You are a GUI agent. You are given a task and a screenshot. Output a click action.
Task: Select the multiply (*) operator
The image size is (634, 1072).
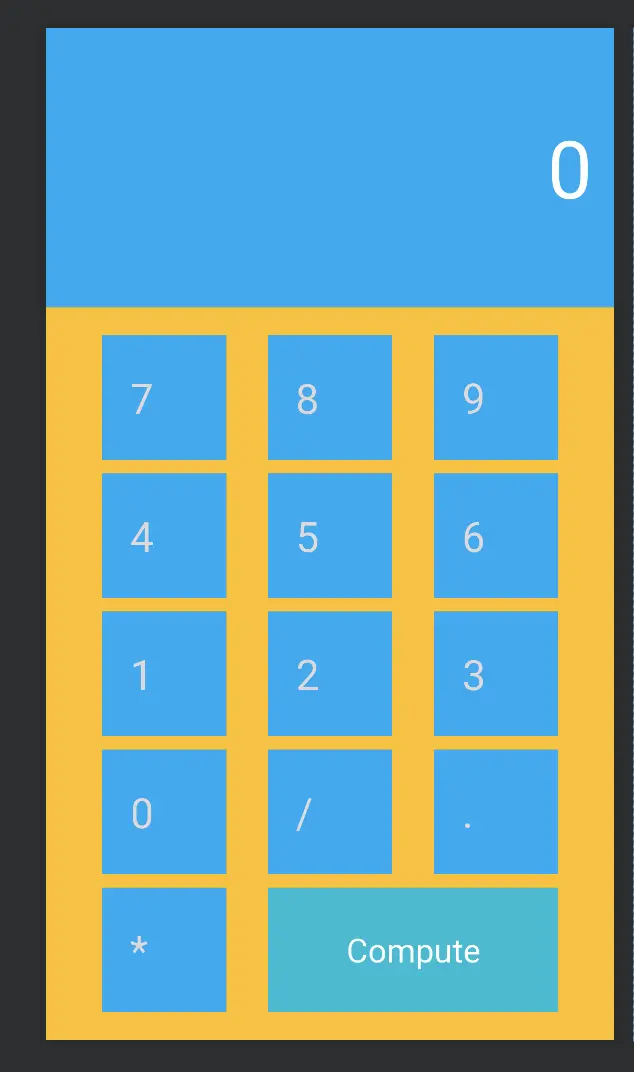(164, 949)
